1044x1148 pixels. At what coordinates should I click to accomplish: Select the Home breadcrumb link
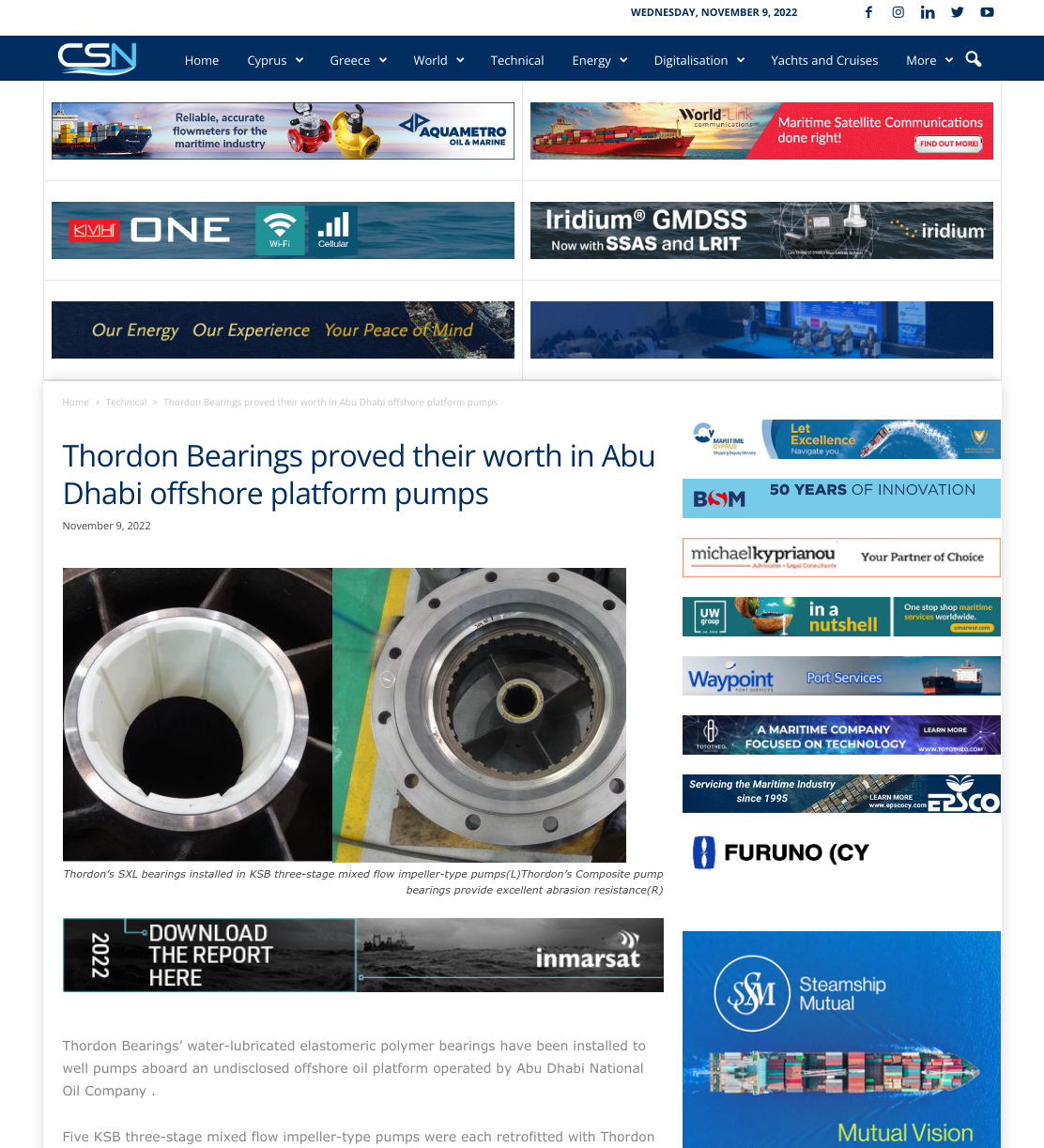pyautogui.click(x=75, y=402)
